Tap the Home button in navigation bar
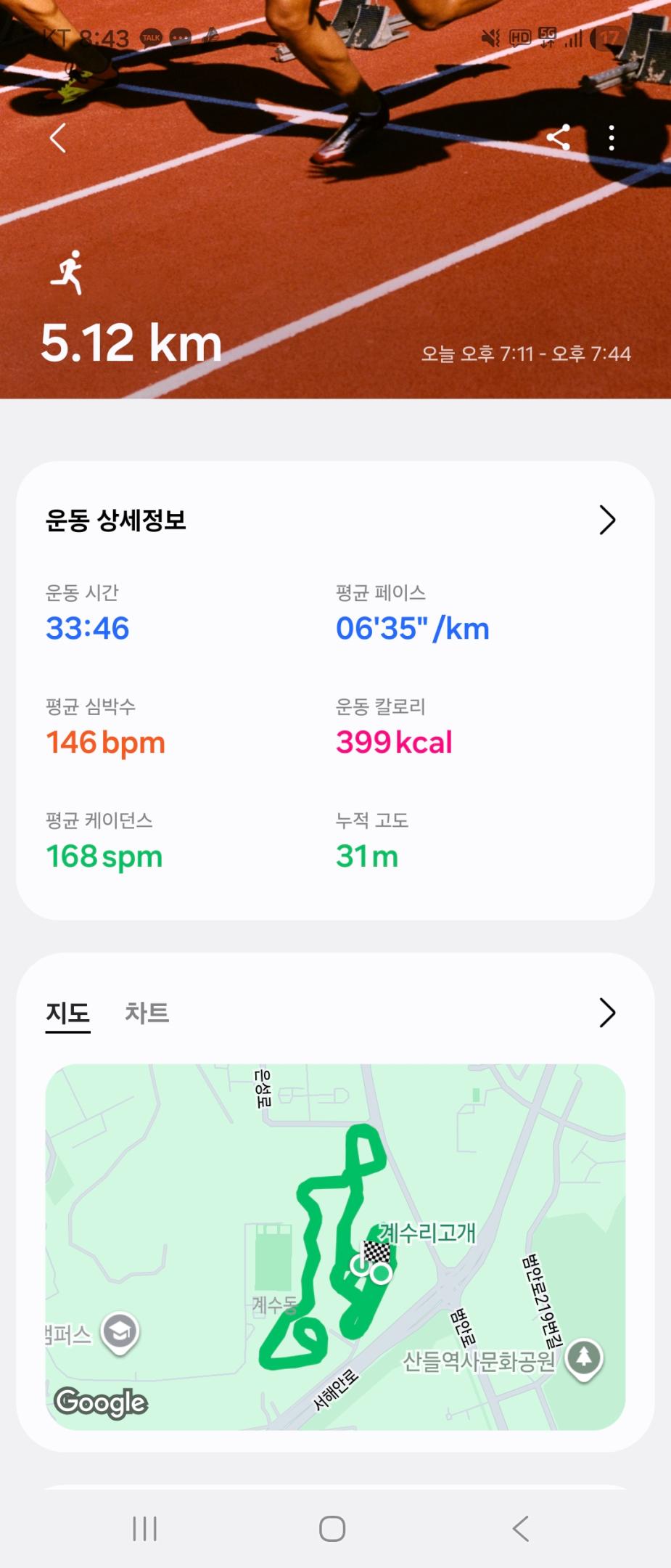Viewport: 671px width, 1568px height. (x=333, y=1529)
